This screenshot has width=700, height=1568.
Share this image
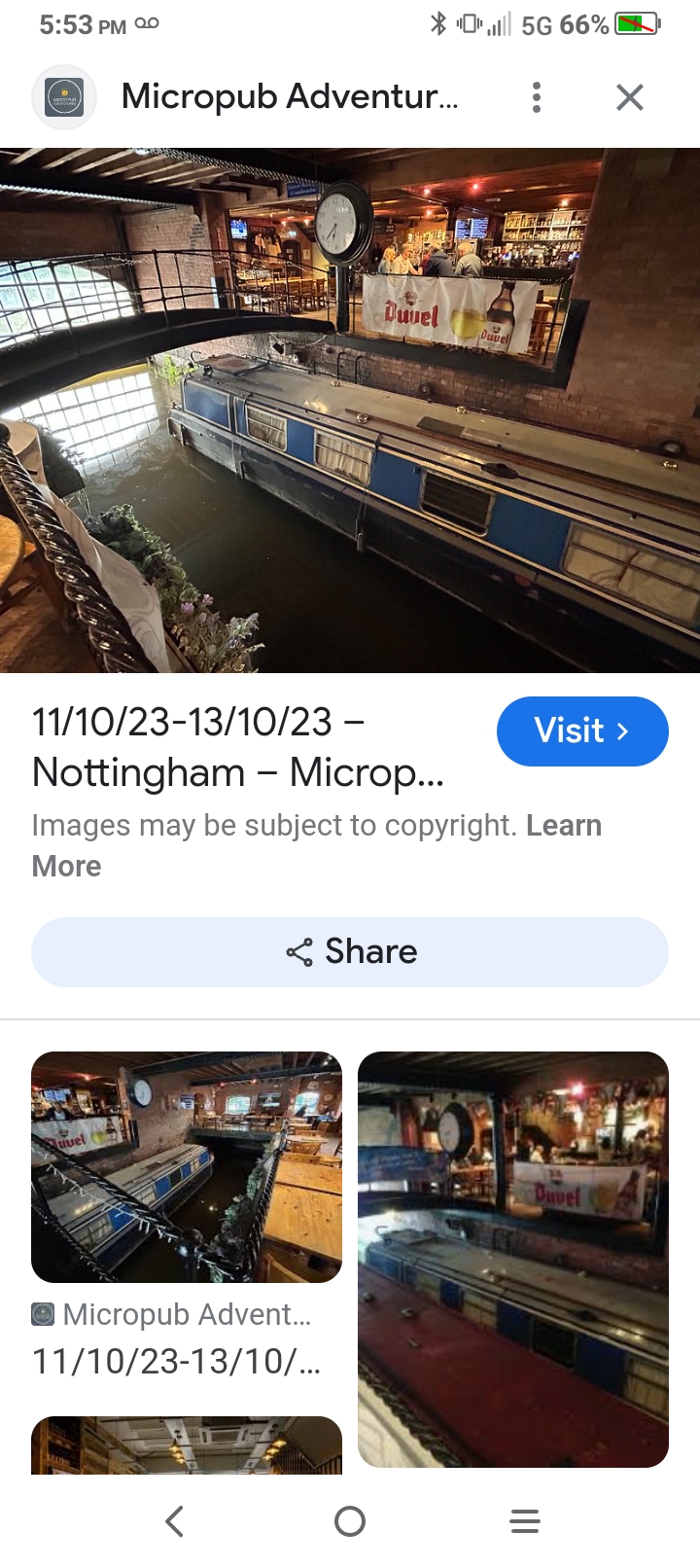click(350, 951)
